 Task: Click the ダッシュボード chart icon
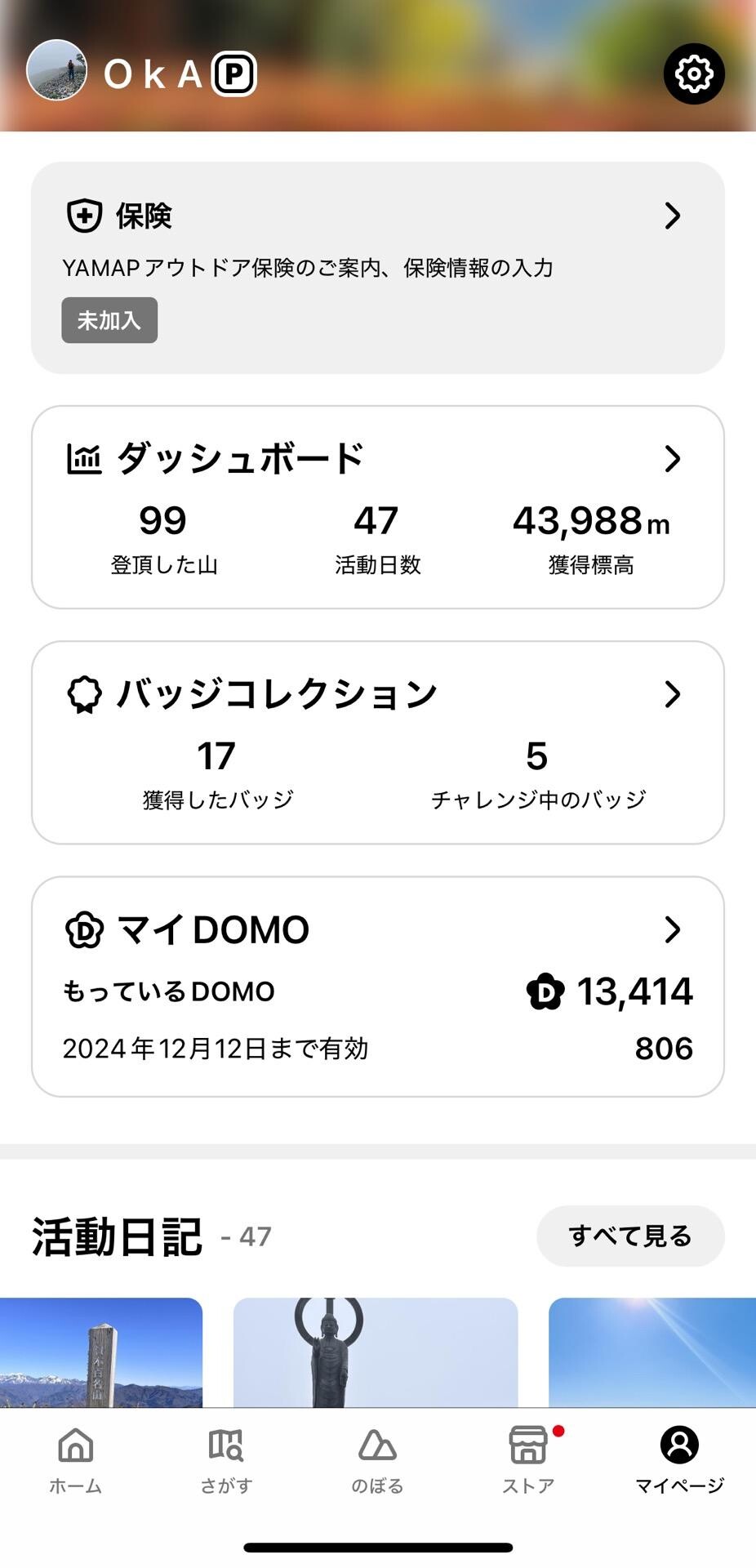pyautogui.click(x=85, y=458)
